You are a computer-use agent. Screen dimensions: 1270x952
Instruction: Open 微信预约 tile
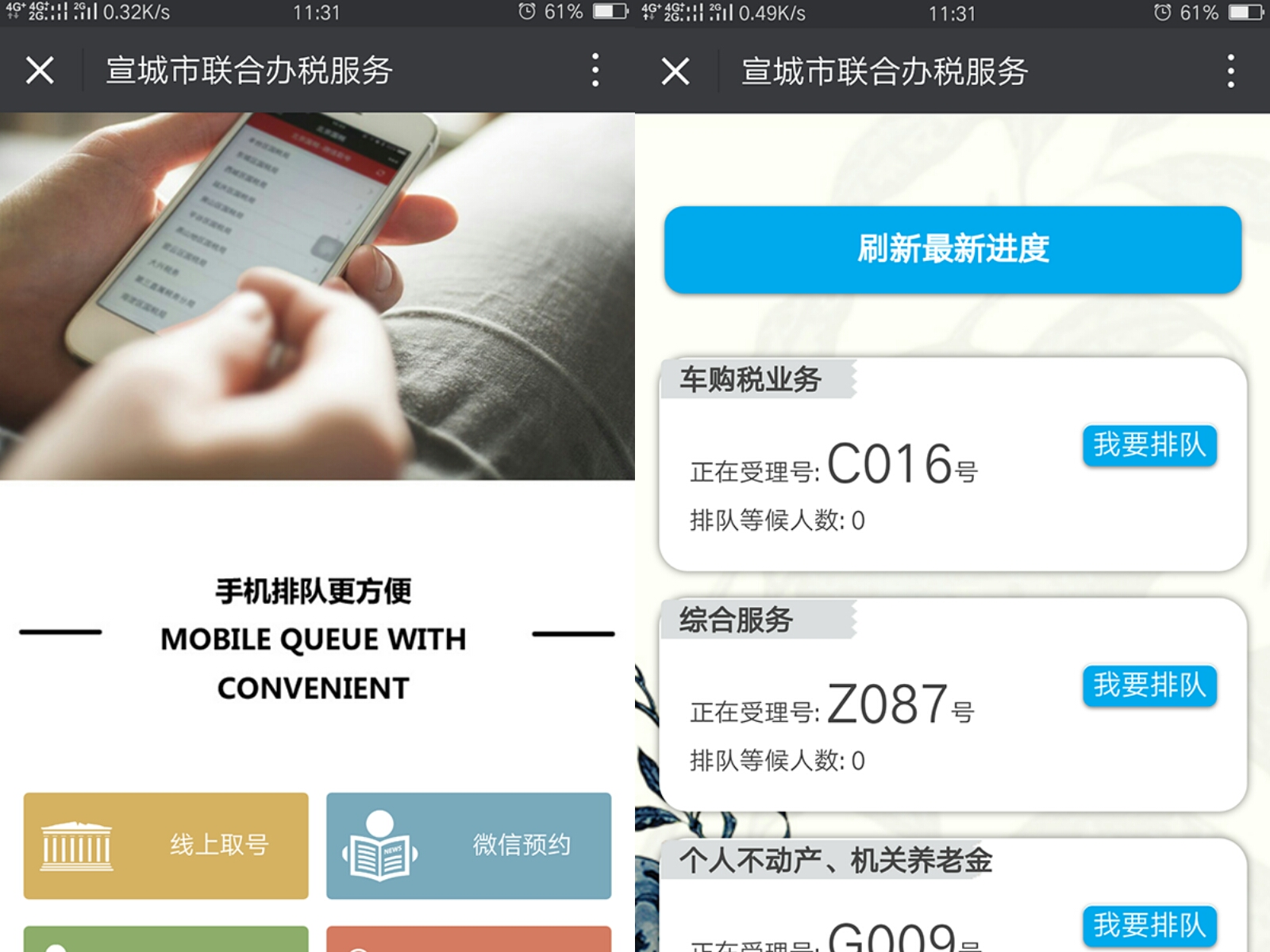[468, 846]
